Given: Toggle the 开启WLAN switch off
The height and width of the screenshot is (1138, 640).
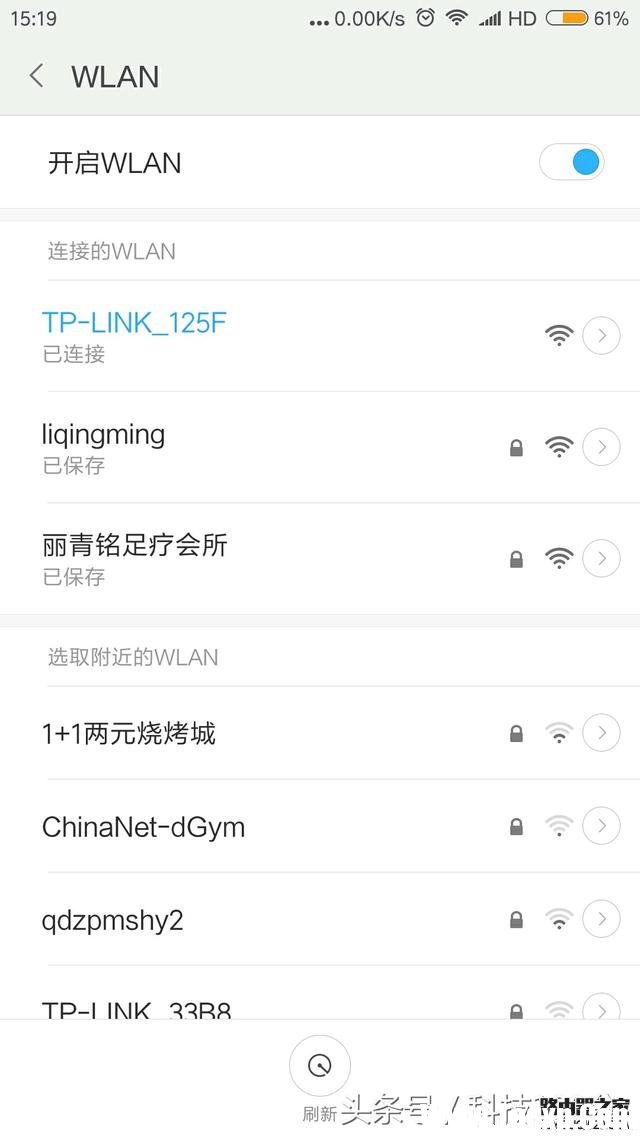Looking at the screenshot, I should point(571,162).
